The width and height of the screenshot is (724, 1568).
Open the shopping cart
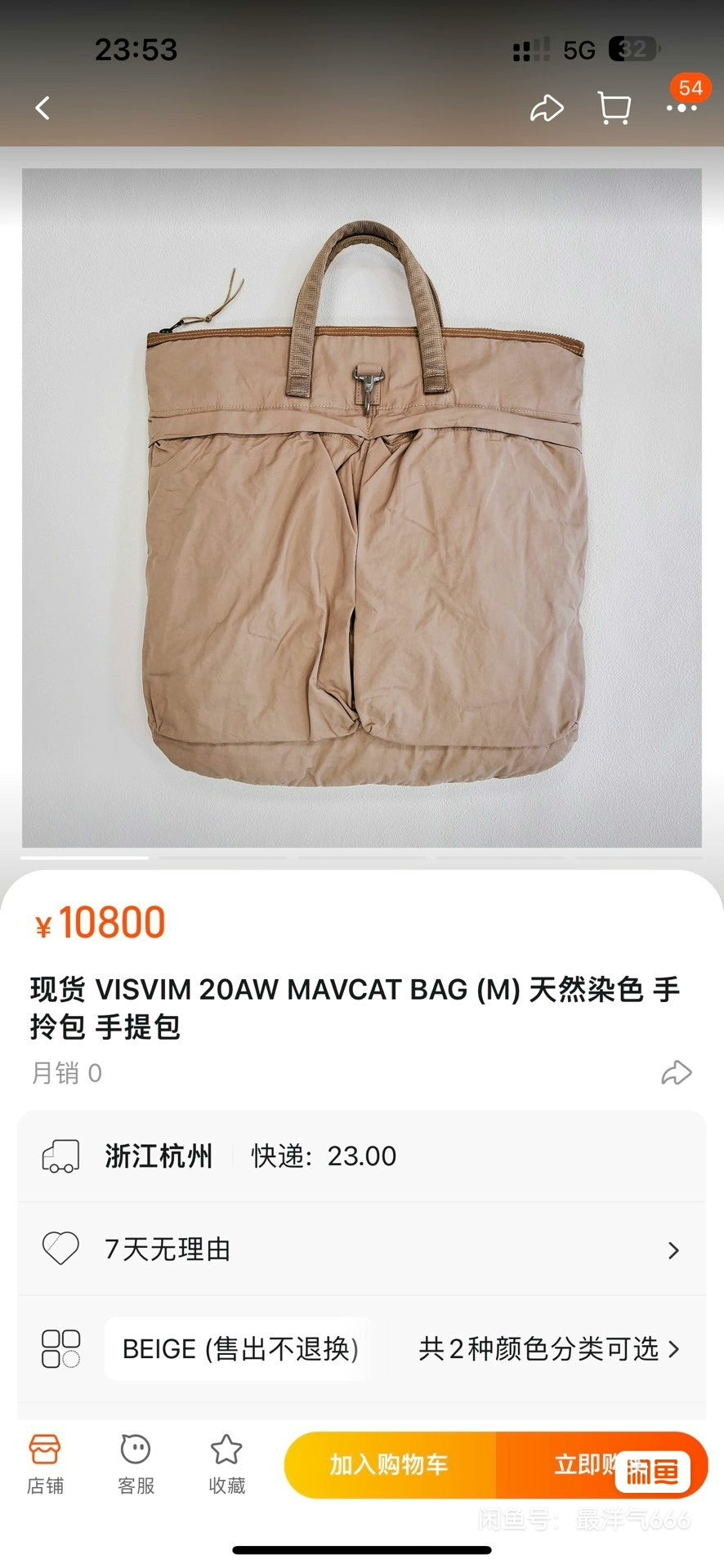[615, 108]
